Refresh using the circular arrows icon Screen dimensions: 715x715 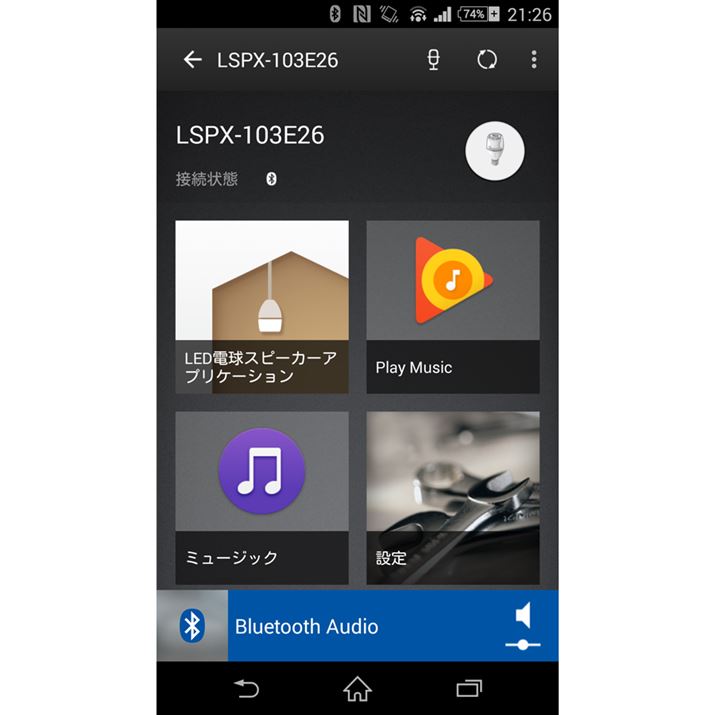(487, 60)
